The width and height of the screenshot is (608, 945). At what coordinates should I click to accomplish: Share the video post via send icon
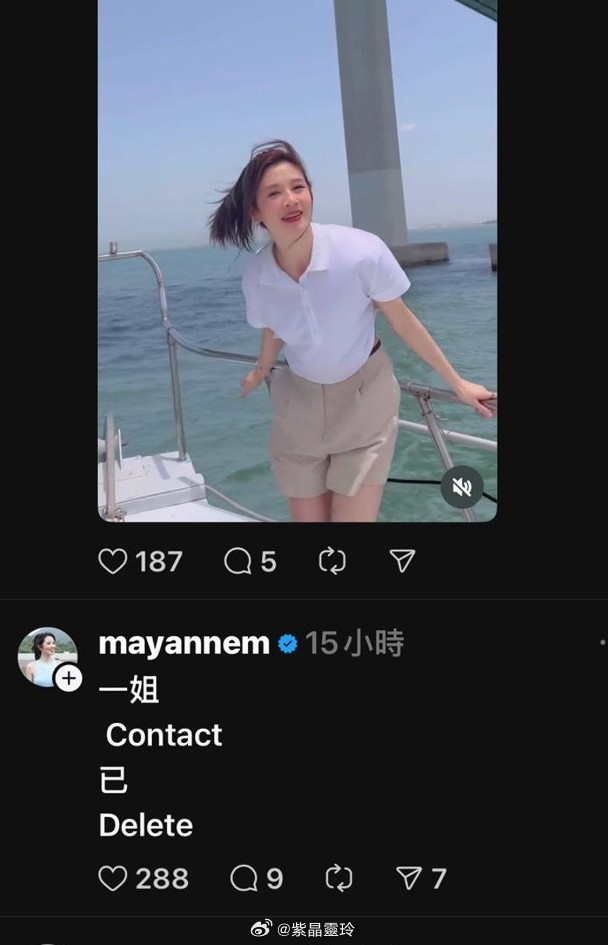[402, 561]
